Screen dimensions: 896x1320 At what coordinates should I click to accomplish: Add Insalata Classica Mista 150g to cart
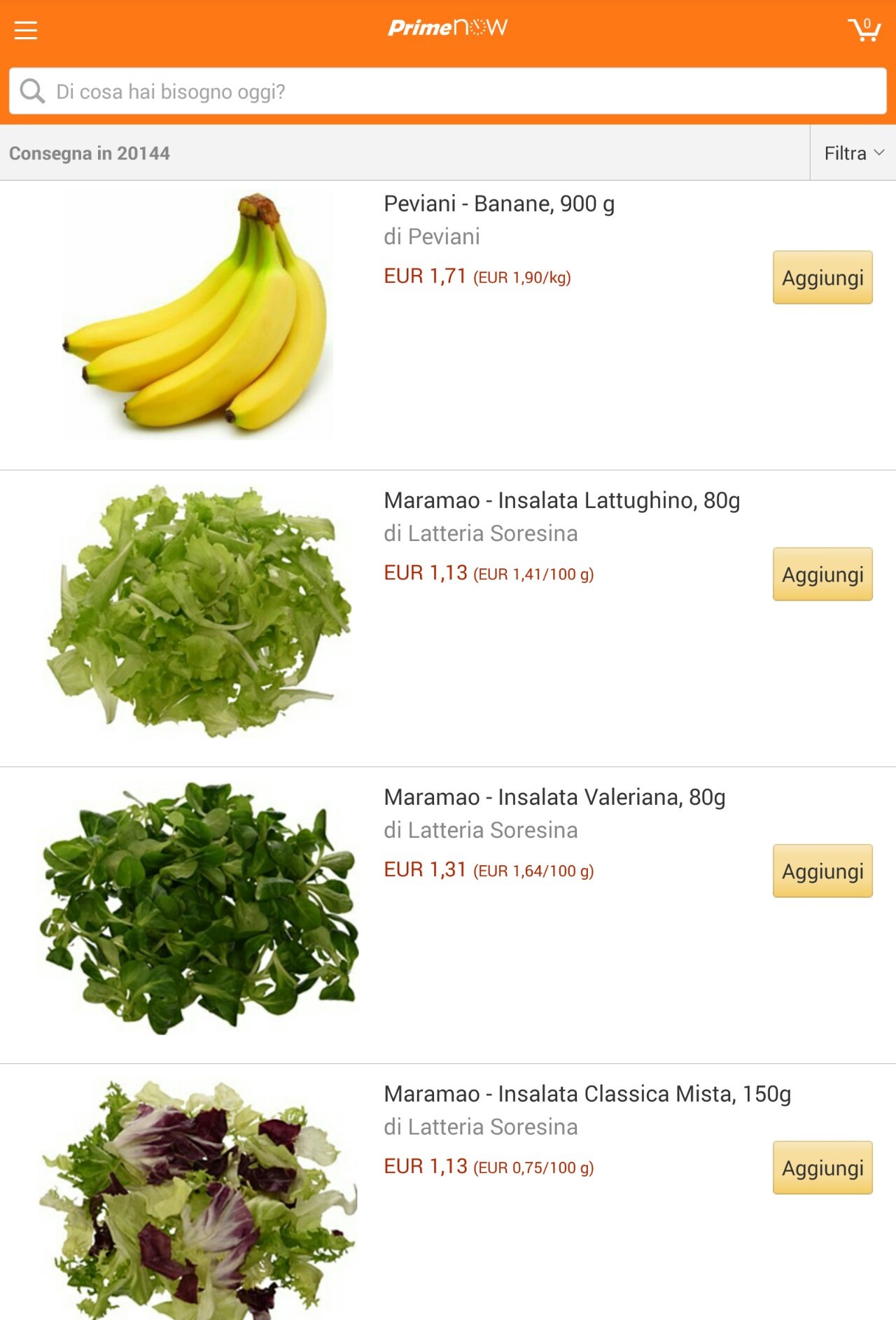click(822, 1168)
